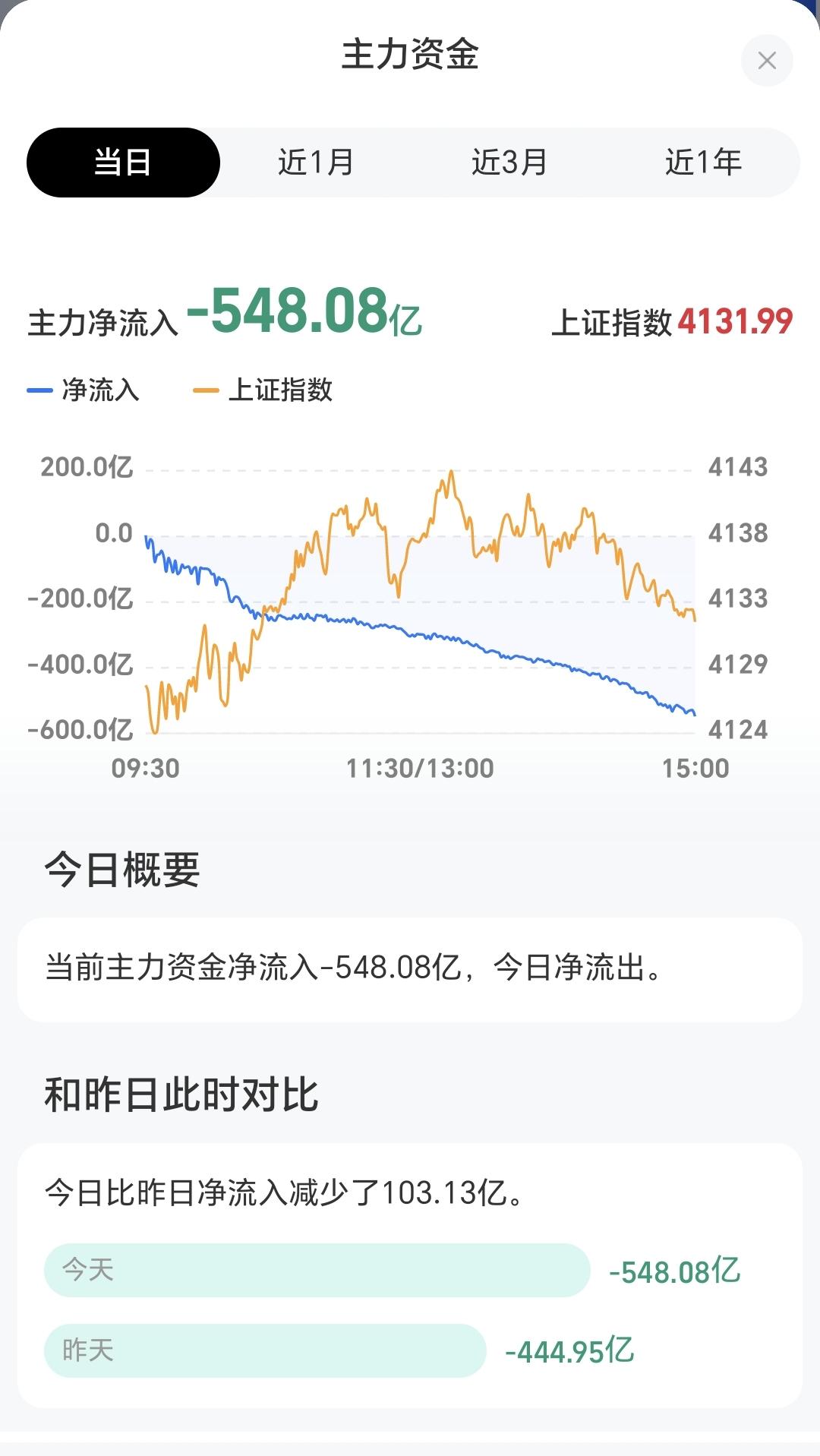820x1456 pixels.
Task: Show the 近1年 fund flow view
Action: pos(703,163)
